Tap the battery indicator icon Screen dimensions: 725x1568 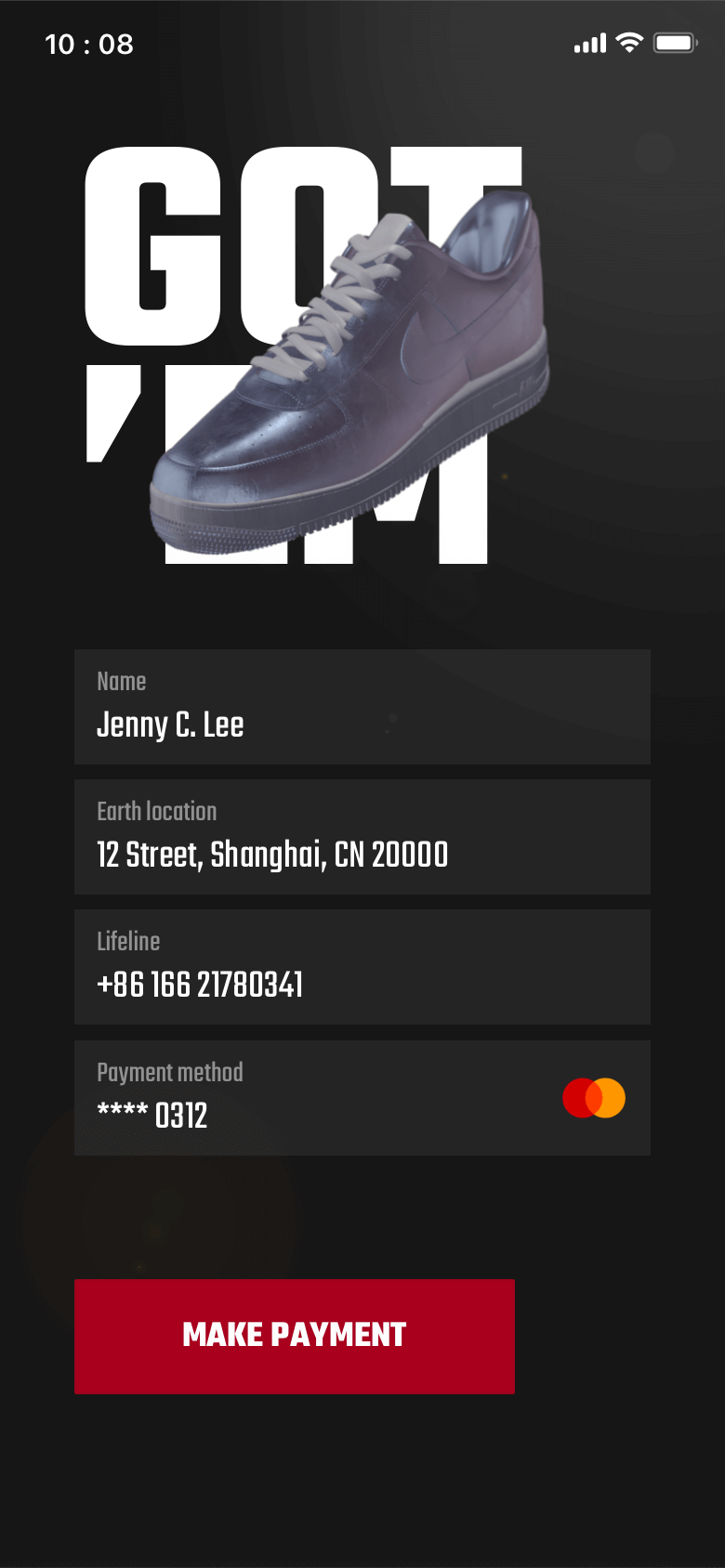[x=673, y=42]
